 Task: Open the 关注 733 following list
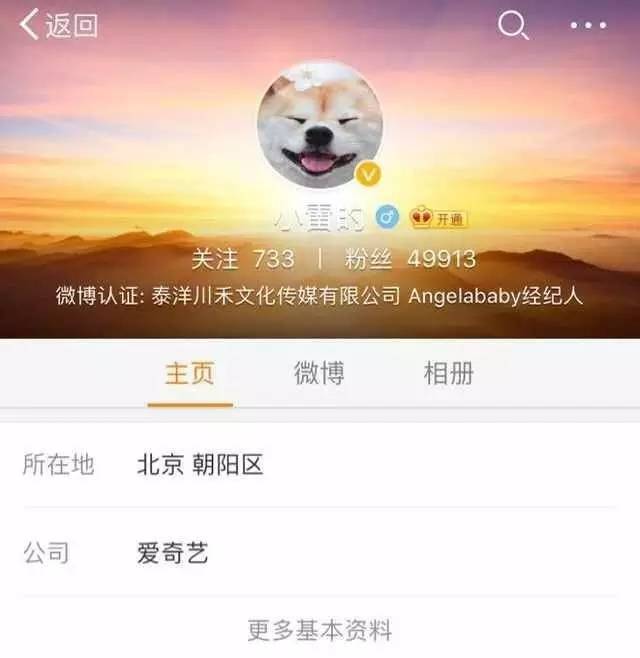tap(243, 259)
